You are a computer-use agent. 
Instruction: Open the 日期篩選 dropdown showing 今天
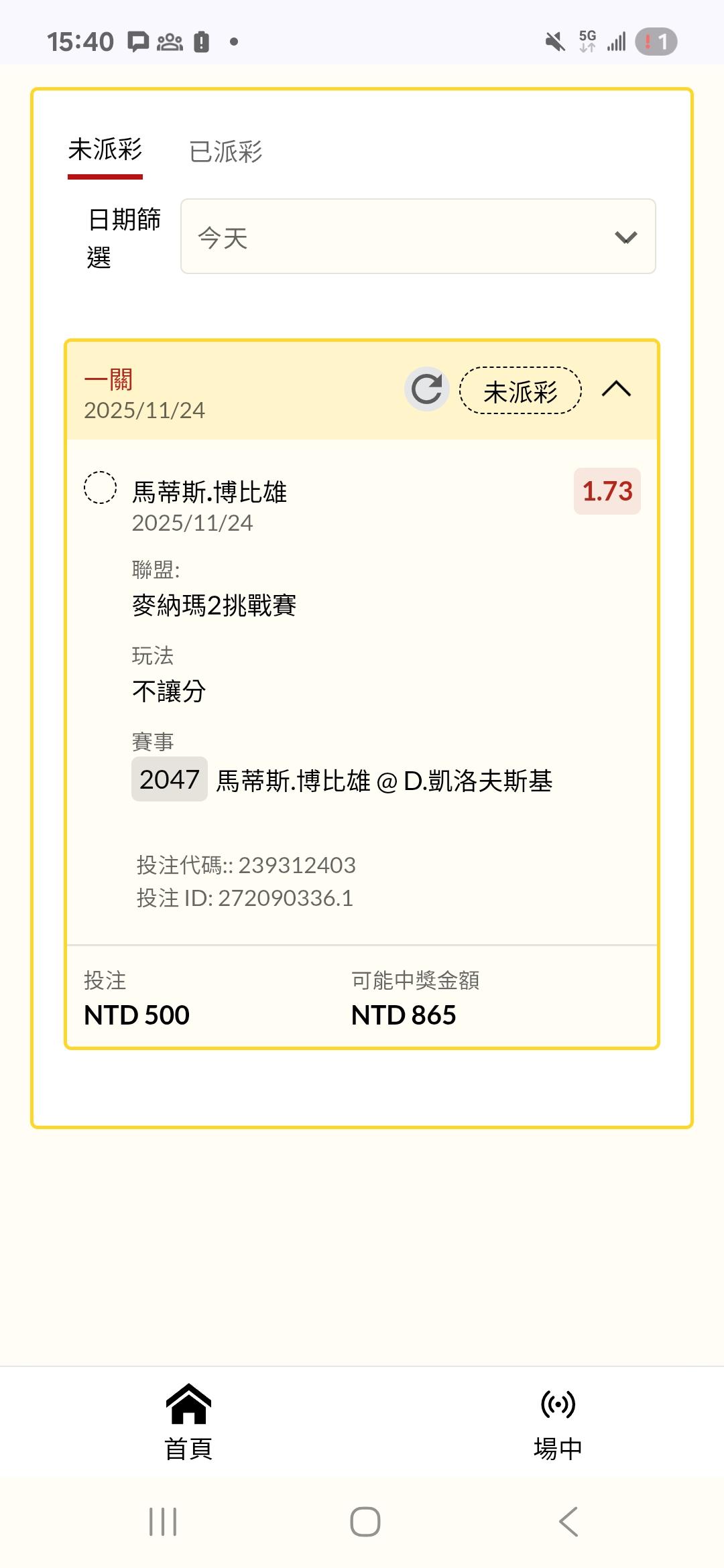pyautogui.click(x=418, y=237)
